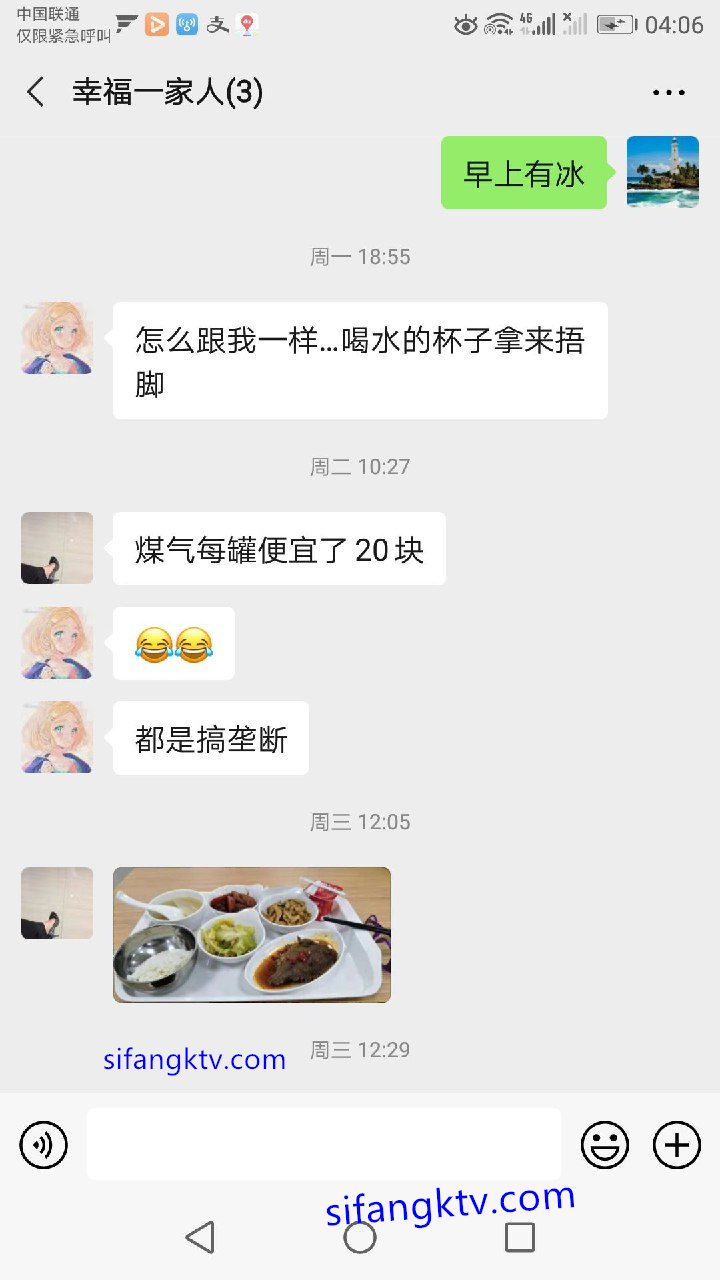Open avatar beside 煤气每罐便宜了20块 message
The height and width of the screenshot is (1280, 720).
pyautogui.click(x=57, y=548)
